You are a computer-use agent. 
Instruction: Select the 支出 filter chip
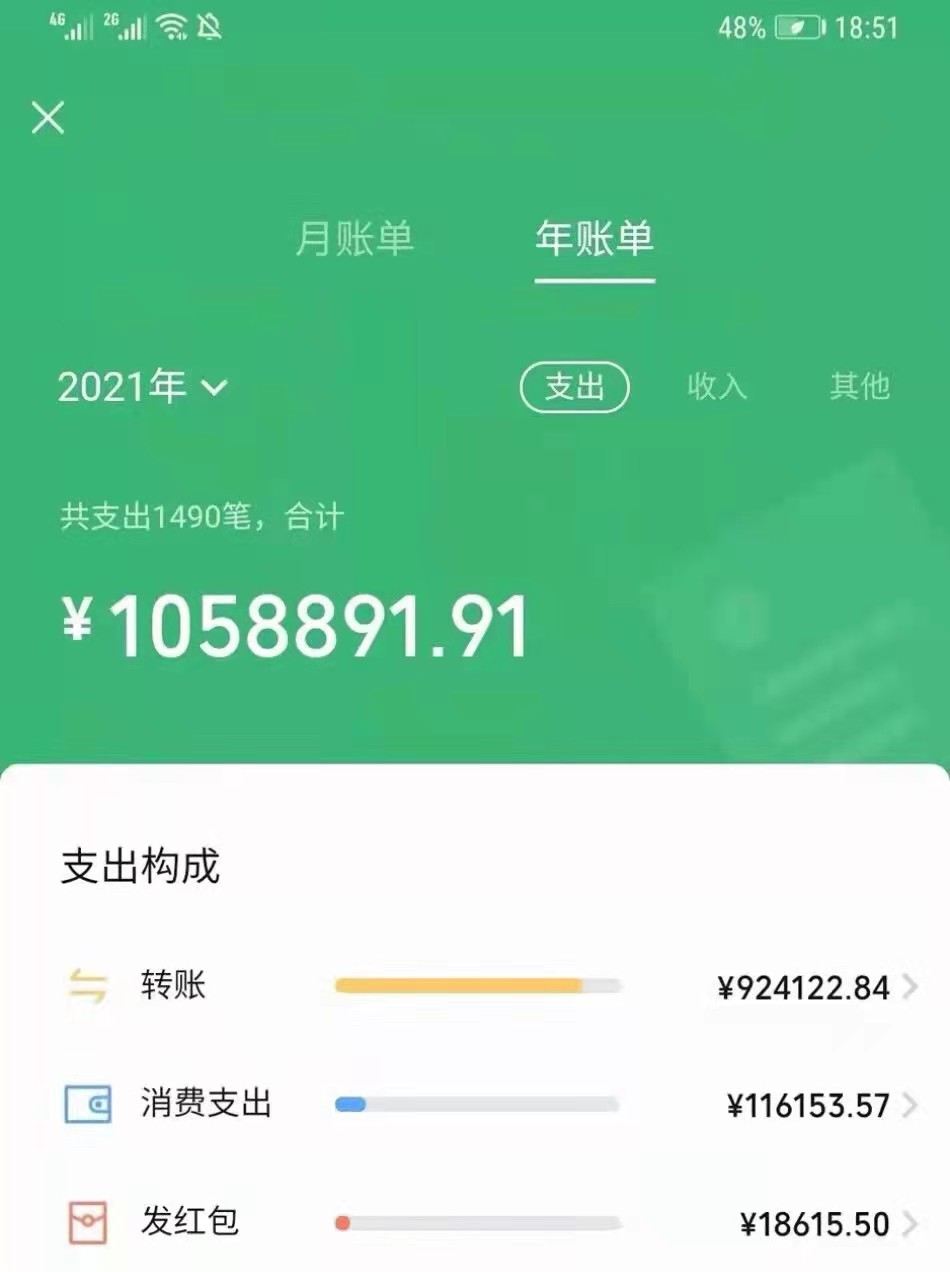574,387
